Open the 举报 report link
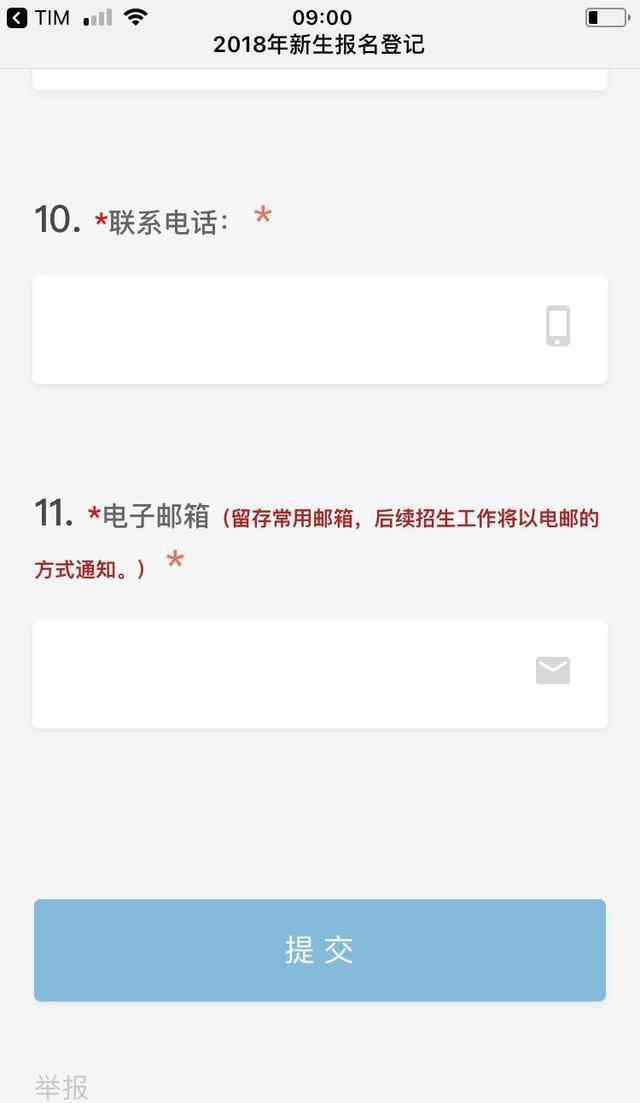The height and width of the screenshot is (1103, 640). (x=62, y=1087)
